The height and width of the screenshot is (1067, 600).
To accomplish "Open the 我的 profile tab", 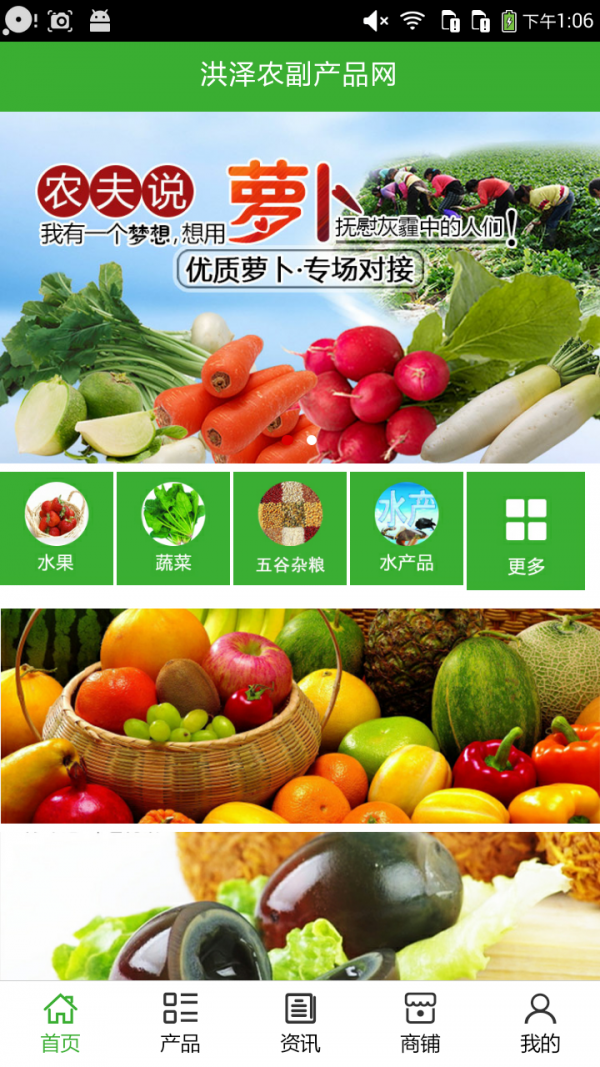I will (x=540, y=1023).
